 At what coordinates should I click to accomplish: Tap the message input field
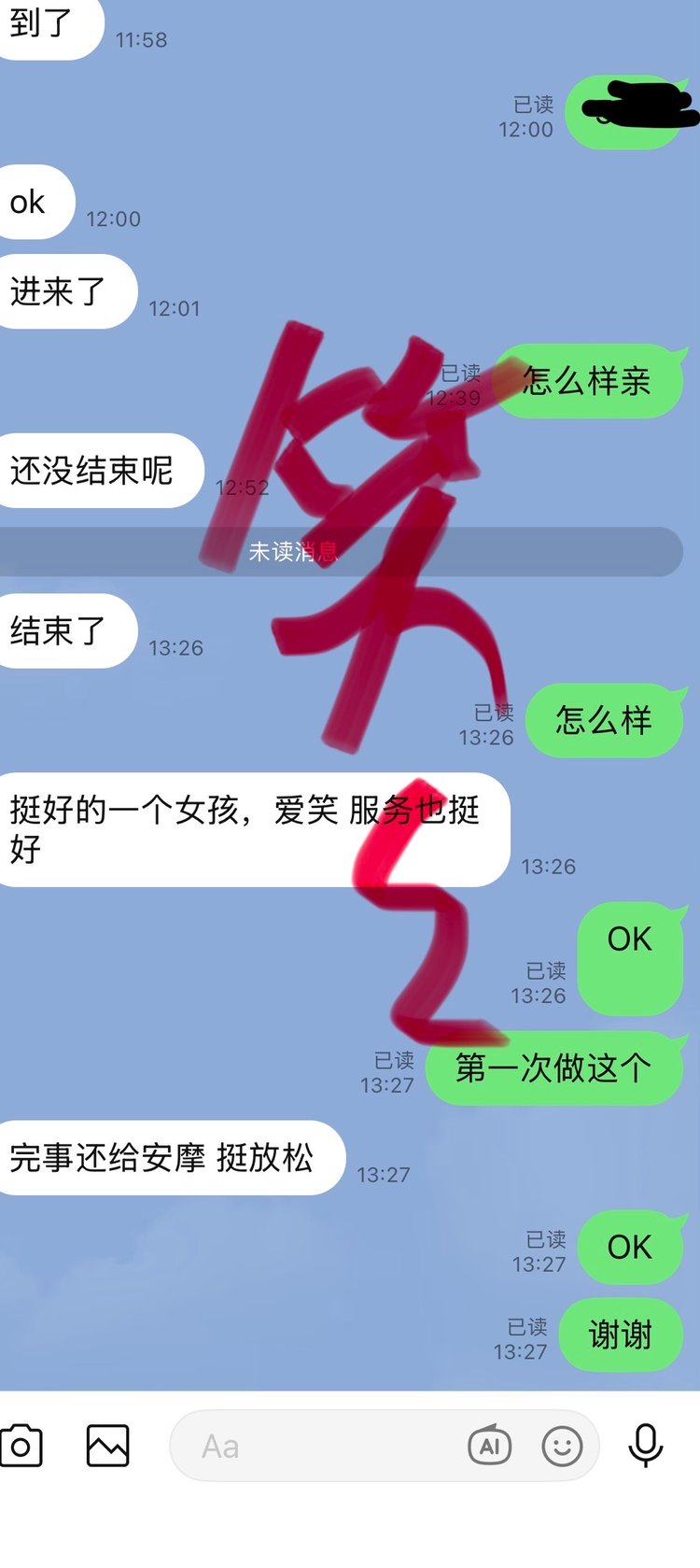pyautogui.click(x=317, y=1446)
